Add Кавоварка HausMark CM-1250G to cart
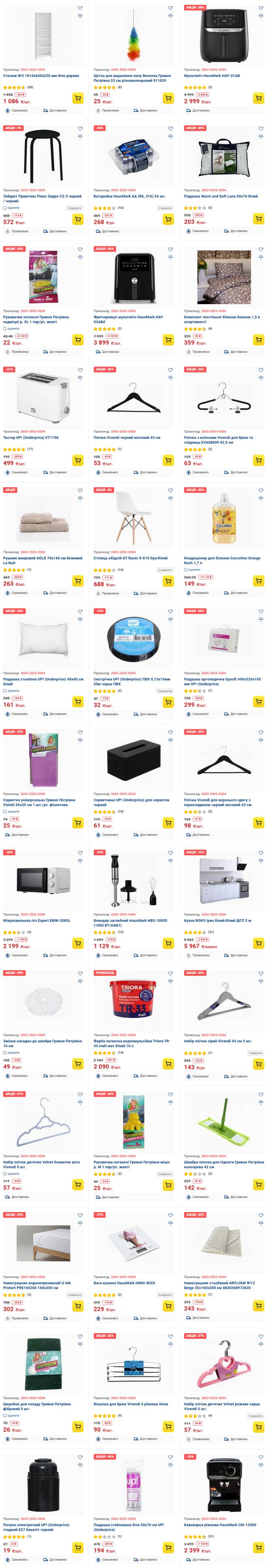The image size is (268, 1568). pyautogui.click(x=258, y=1547)
